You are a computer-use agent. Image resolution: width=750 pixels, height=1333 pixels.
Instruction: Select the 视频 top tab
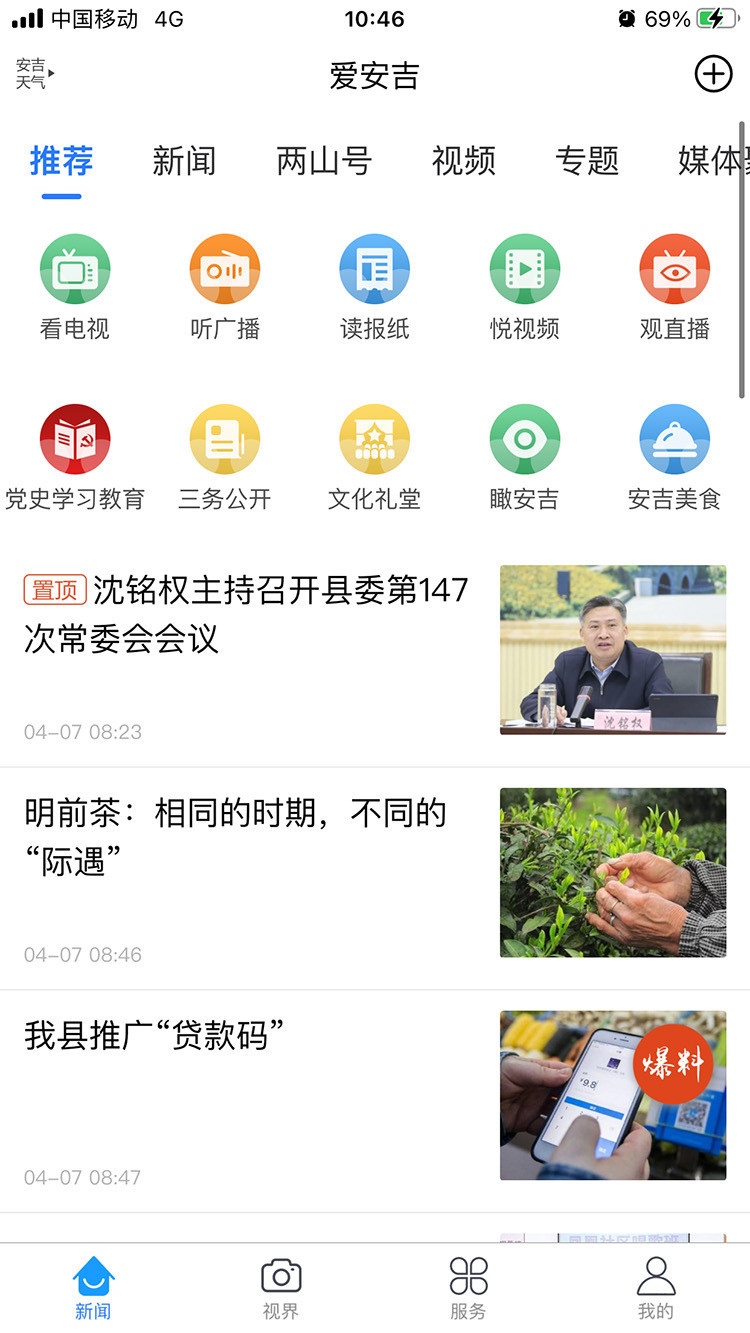tap(463, 161)
